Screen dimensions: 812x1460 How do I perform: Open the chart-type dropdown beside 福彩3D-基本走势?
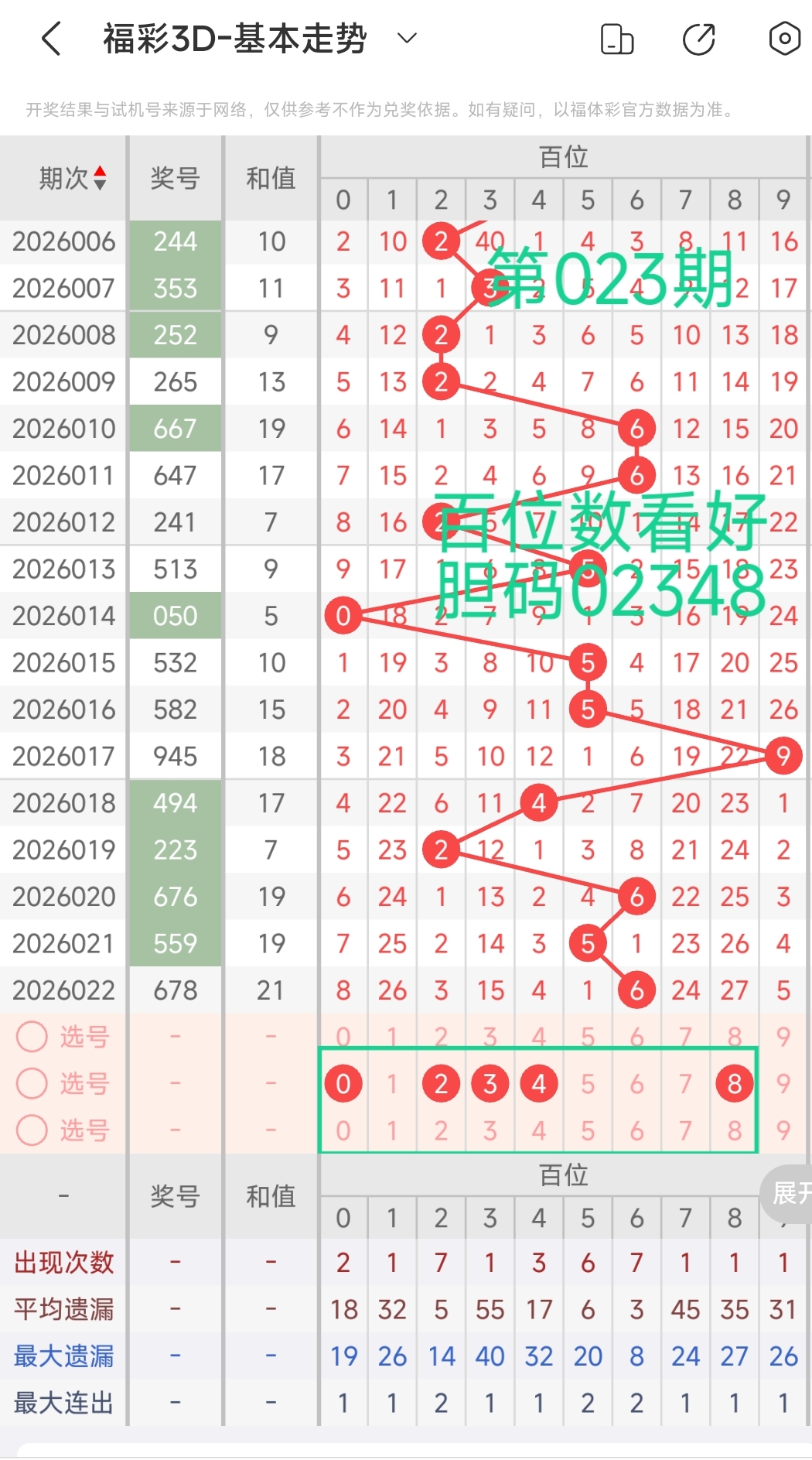408,37
